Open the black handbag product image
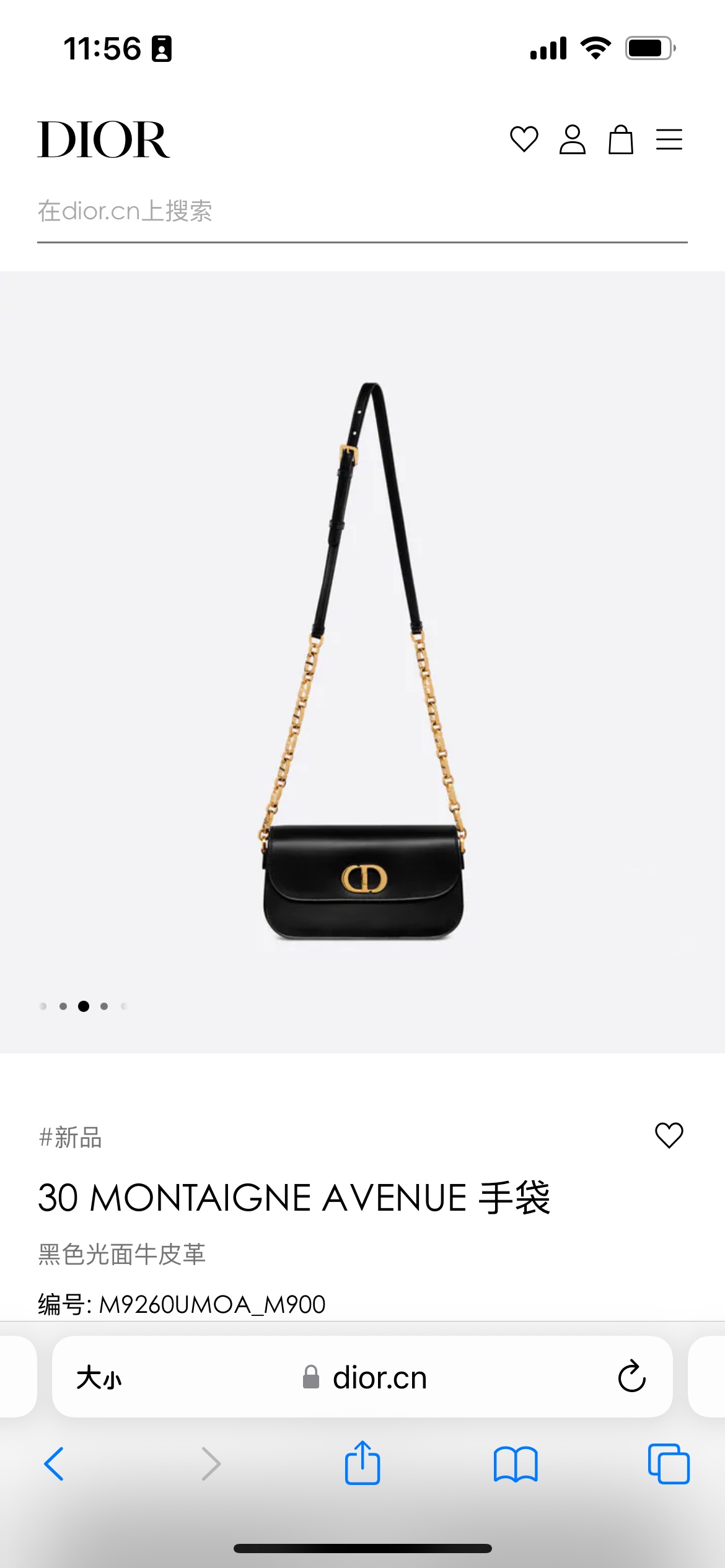The width and height of the screenshot is (725, 1568). tap(363, 663)
